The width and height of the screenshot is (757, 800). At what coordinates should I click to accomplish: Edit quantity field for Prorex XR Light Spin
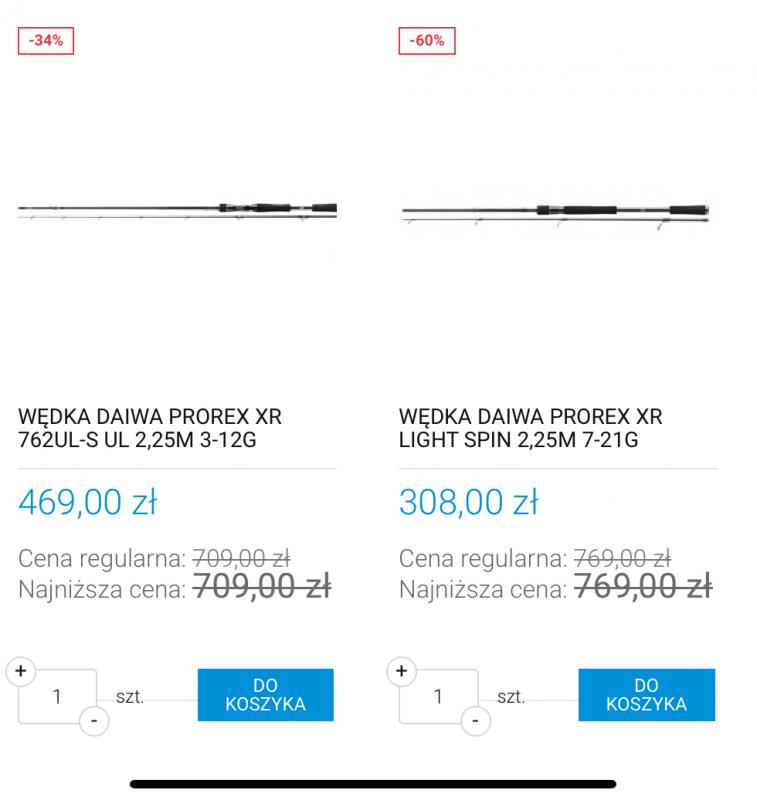[x=437, y=696]
